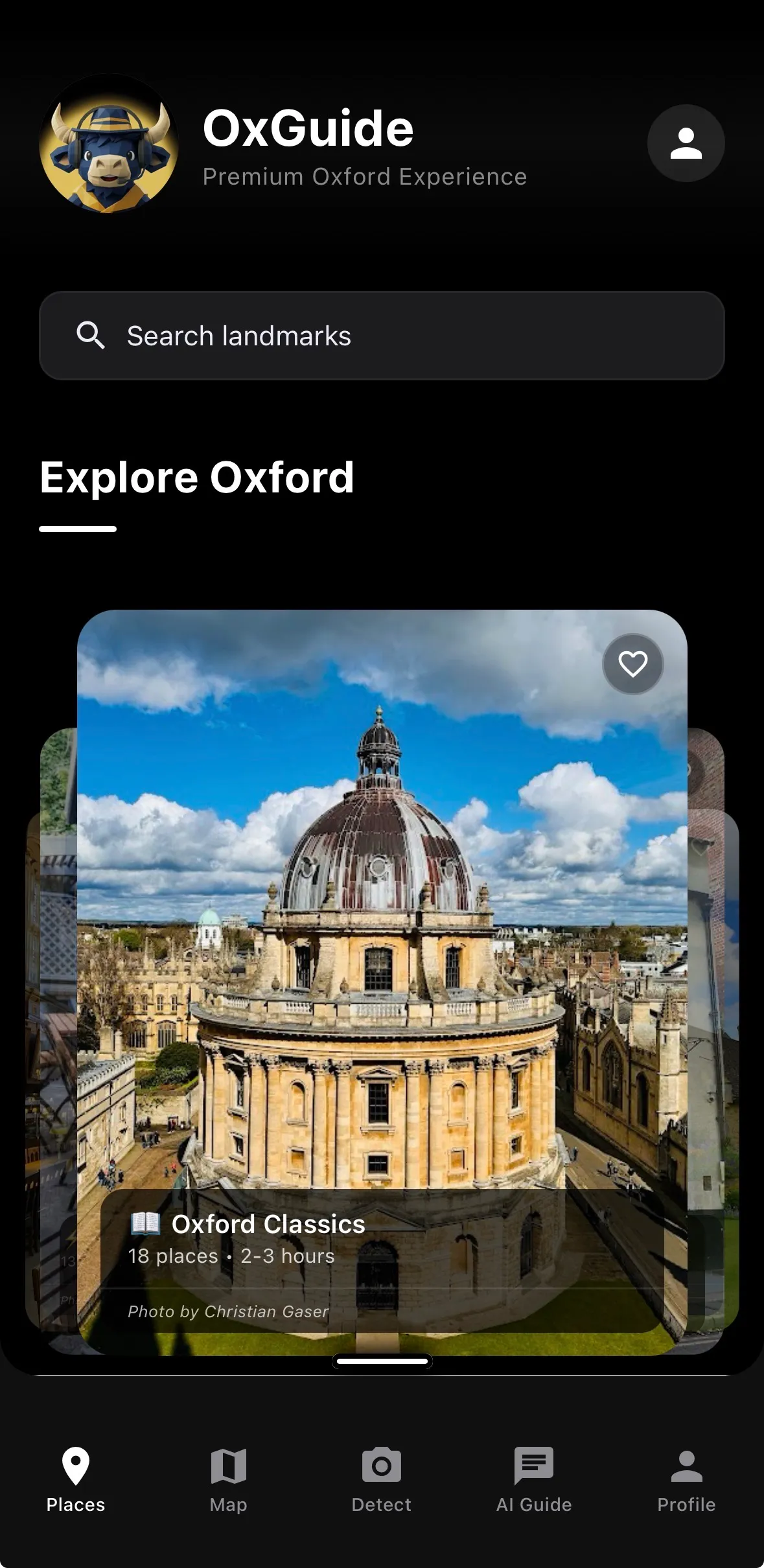
Task: Tap the Explore Oxford heading
Action: pyautogui.click(x=197, y=478)
